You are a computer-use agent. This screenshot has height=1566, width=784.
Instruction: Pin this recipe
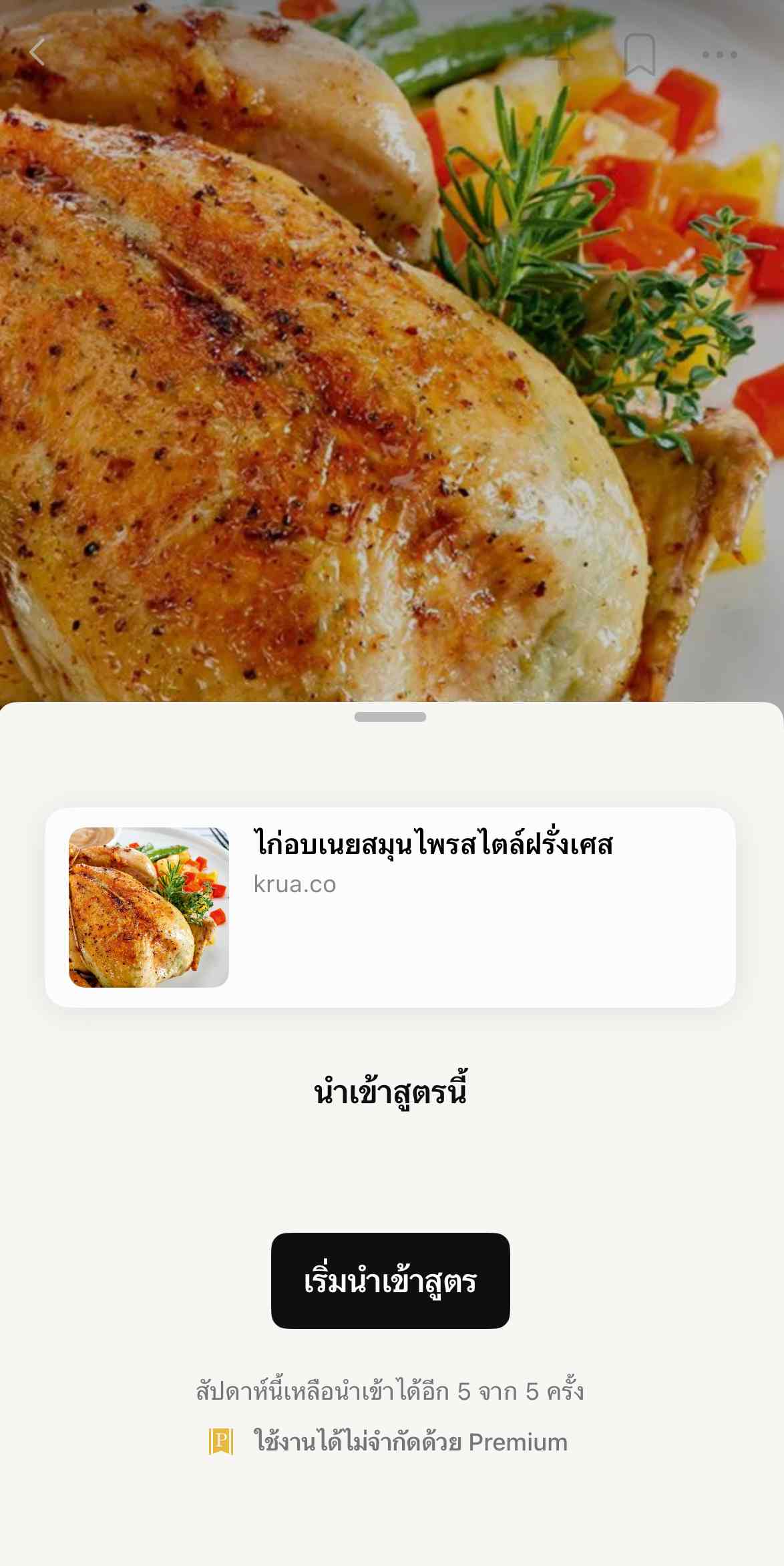point(560,53)
